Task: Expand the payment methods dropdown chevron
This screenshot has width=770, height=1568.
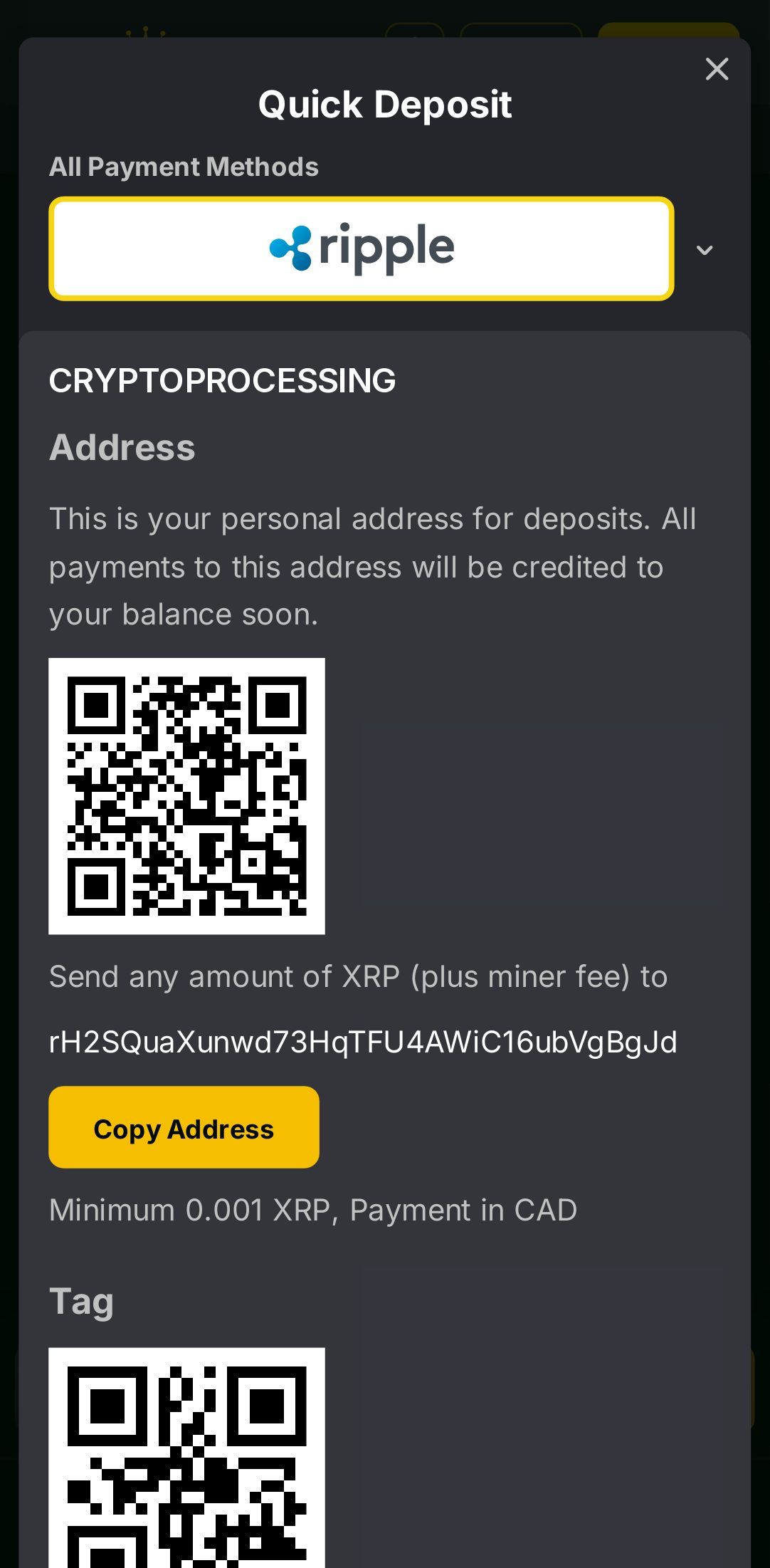Action: tap(705, 250)
